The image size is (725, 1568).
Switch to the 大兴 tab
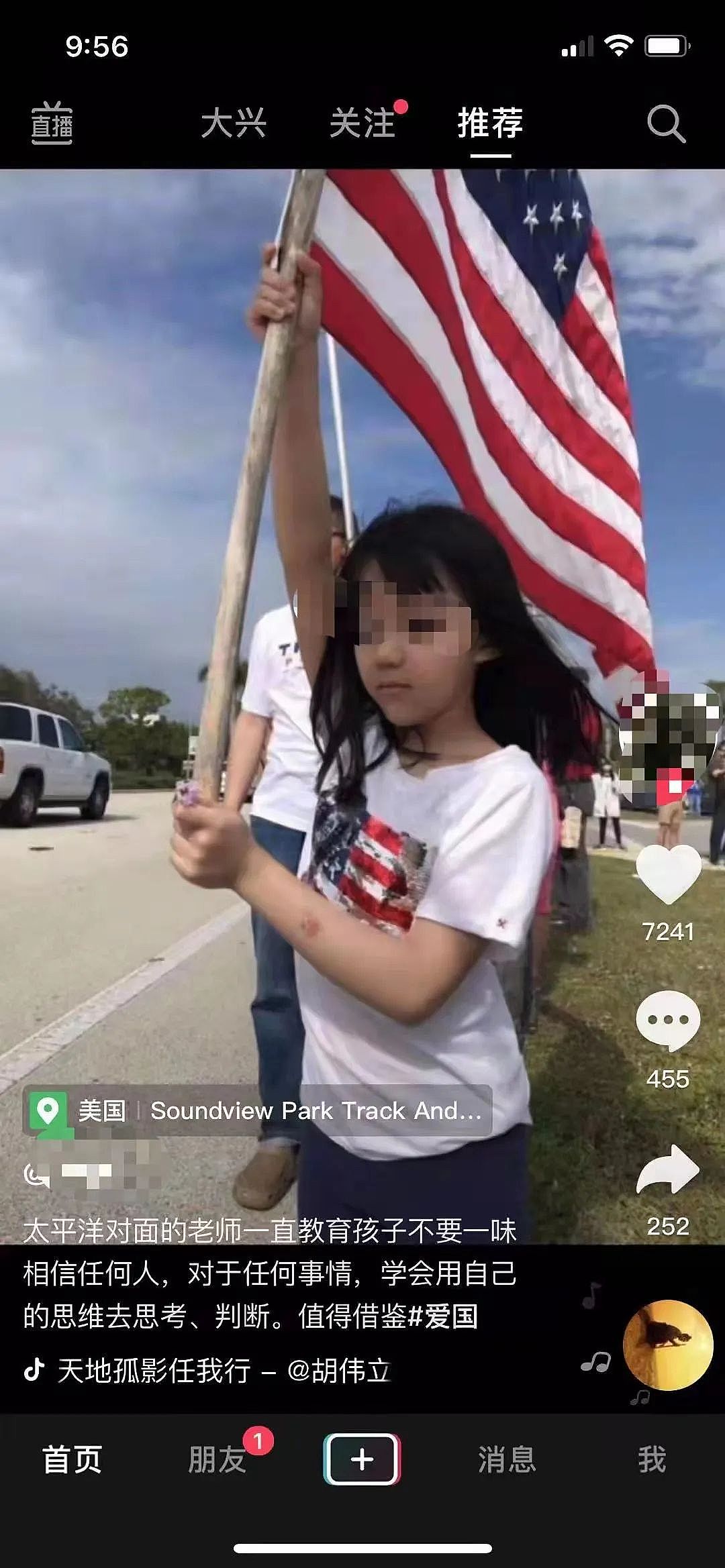234,123
